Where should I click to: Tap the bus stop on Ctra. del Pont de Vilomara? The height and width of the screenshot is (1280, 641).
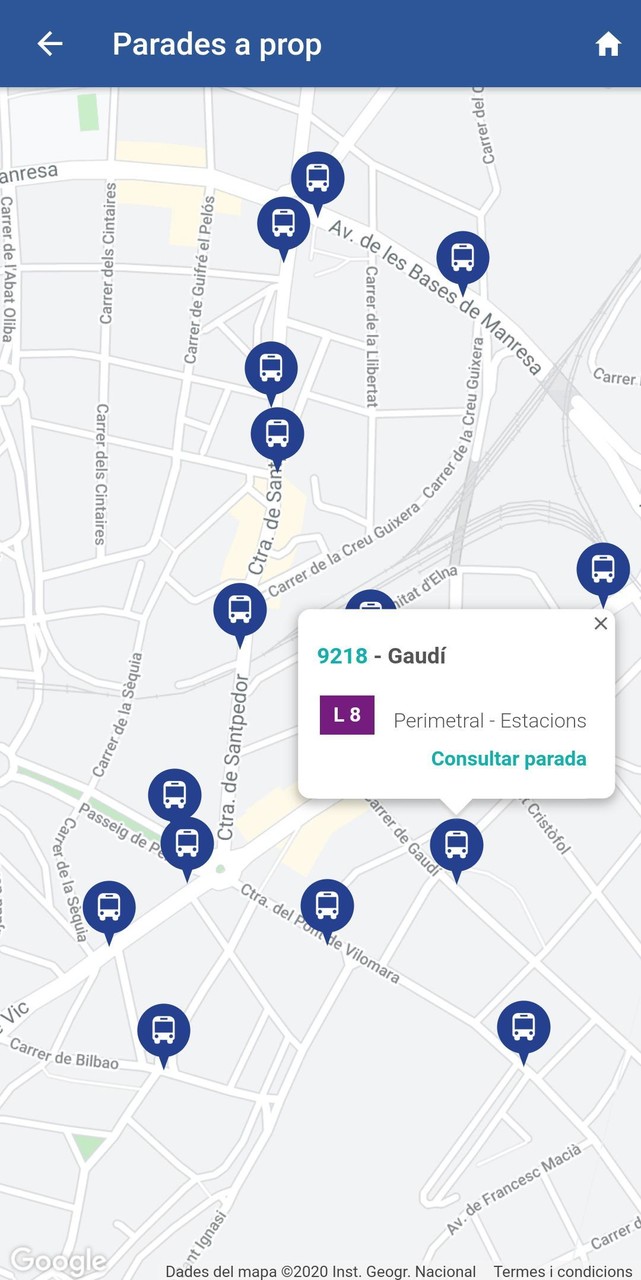pyautogui.click(x=327, y=905)
